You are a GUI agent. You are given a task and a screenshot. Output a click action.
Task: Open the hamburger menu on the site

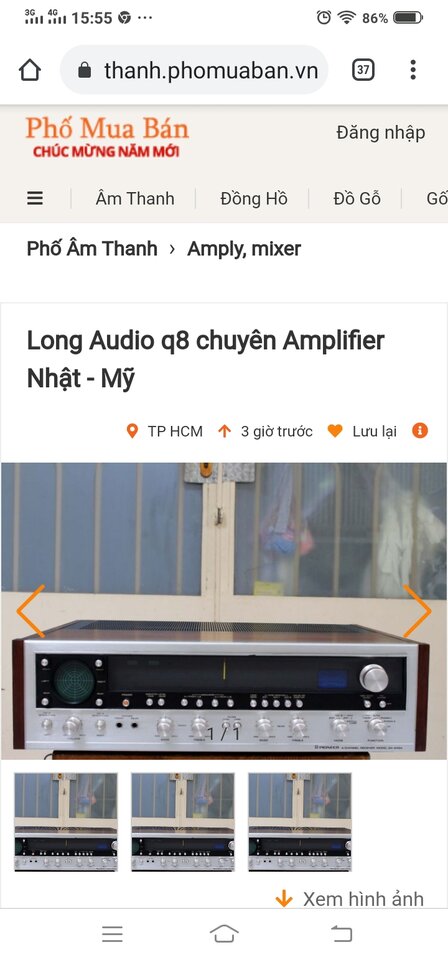click(x=35, y=198)
